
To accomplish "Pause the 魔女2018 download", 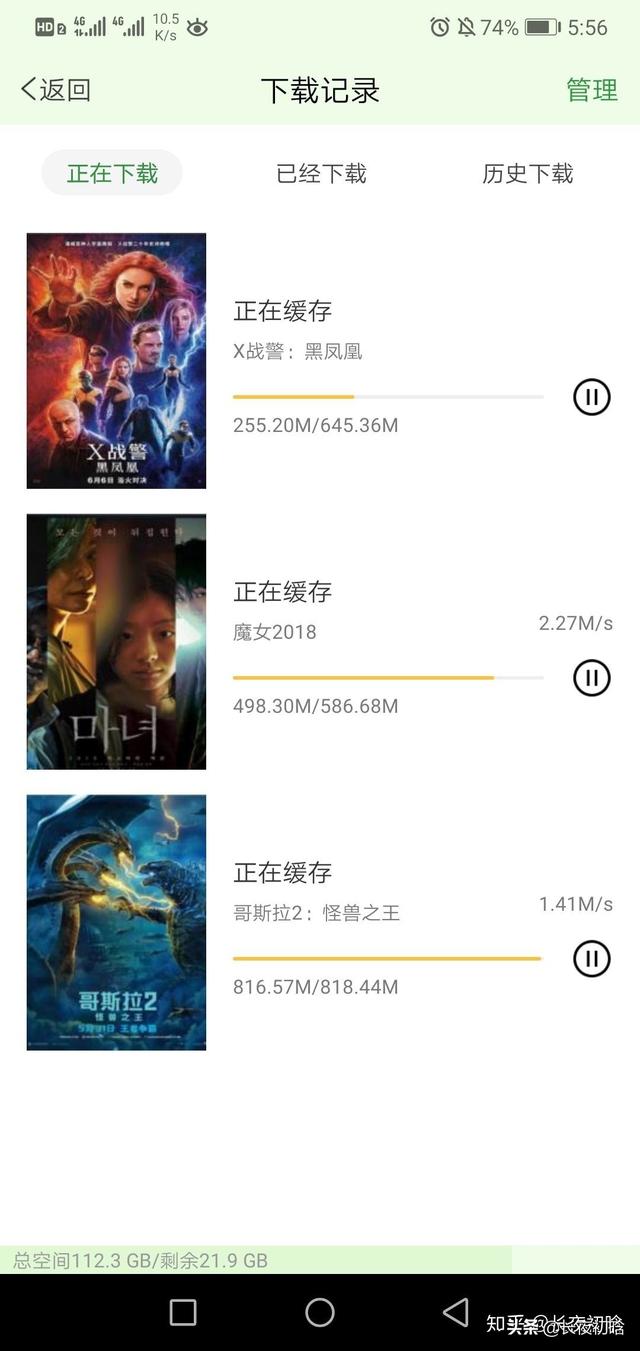I will (591, 678).
